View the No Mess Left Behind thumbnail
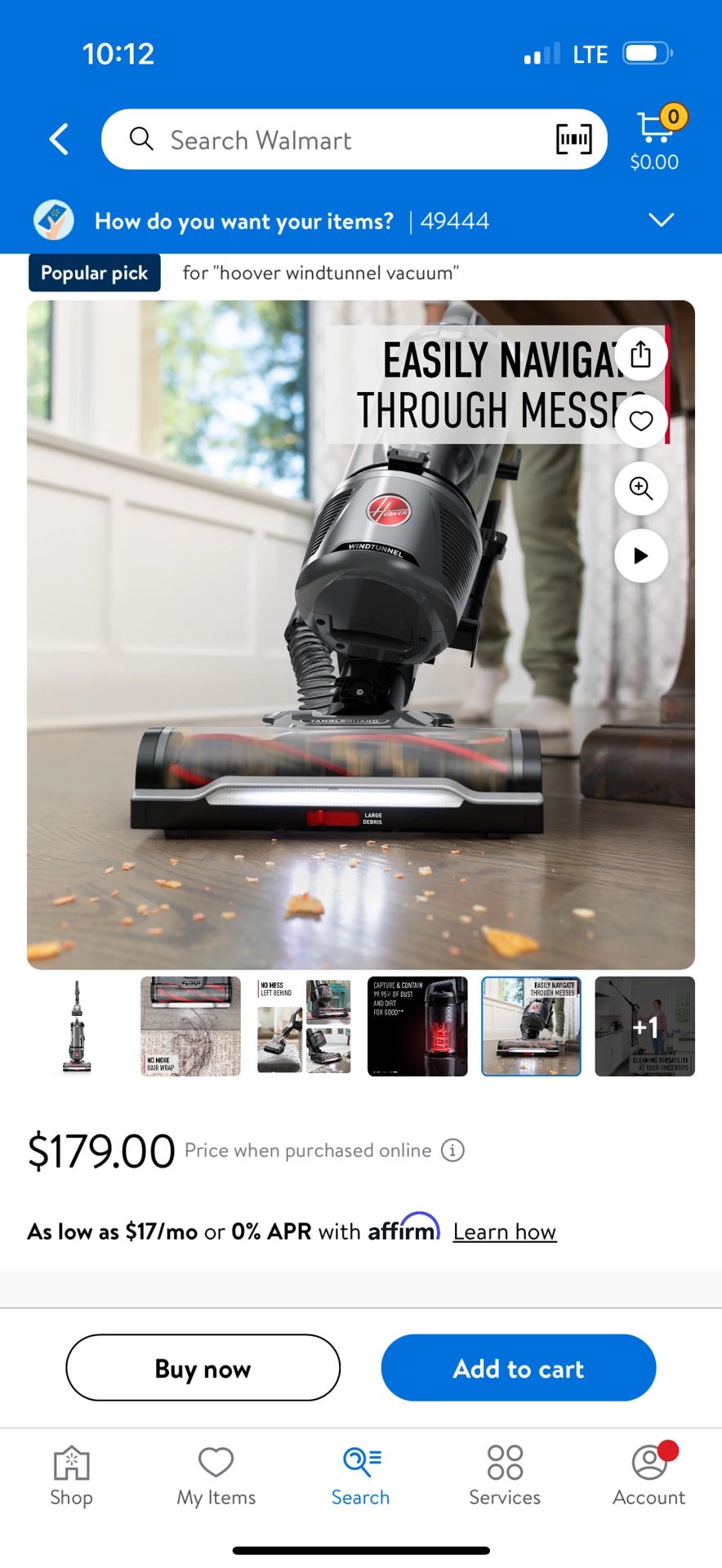The image size is (722, 1568). [304, 1027]
